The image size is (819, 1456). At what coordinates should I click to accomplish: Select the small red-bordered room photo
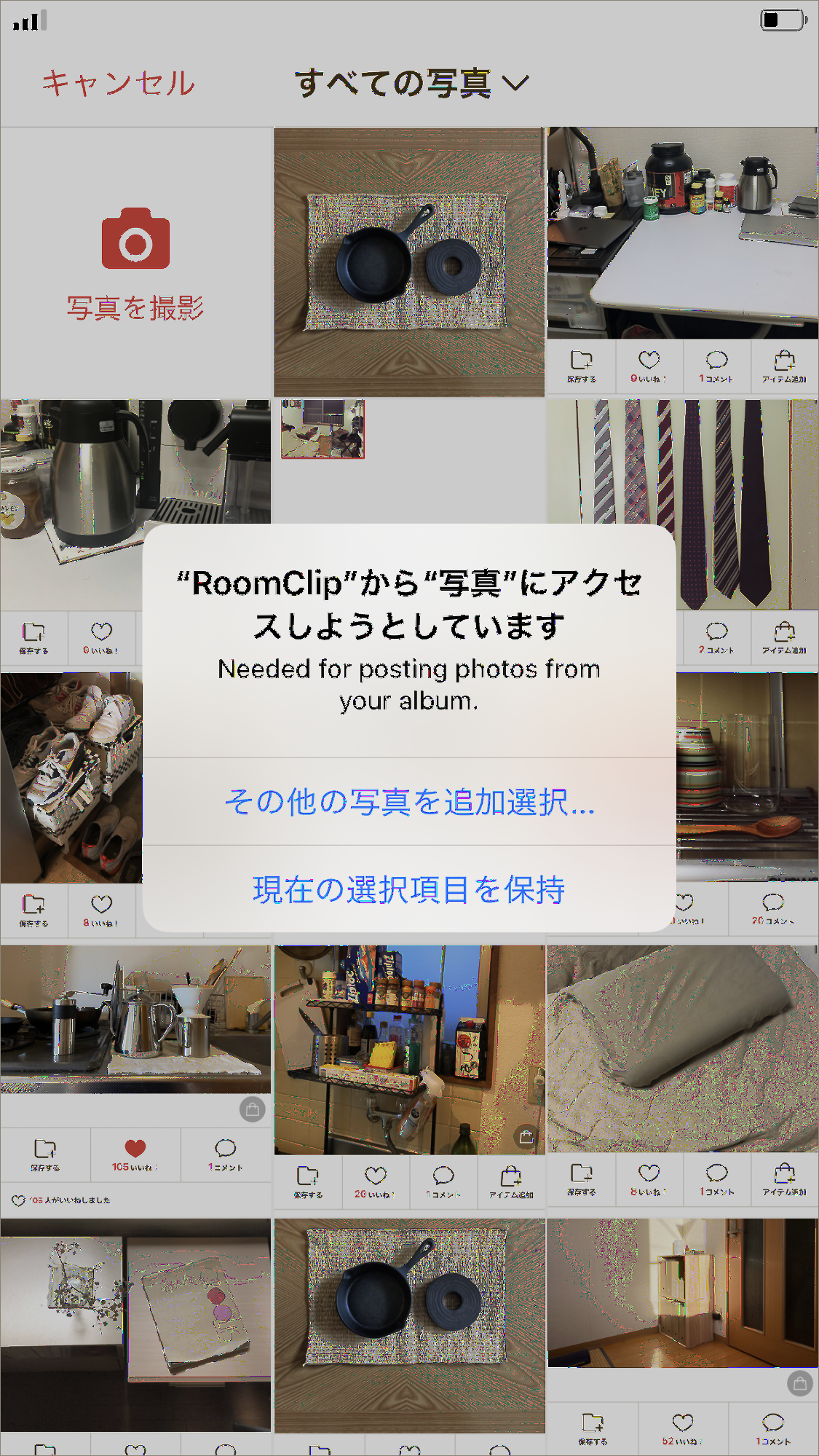tap(323, 429)
